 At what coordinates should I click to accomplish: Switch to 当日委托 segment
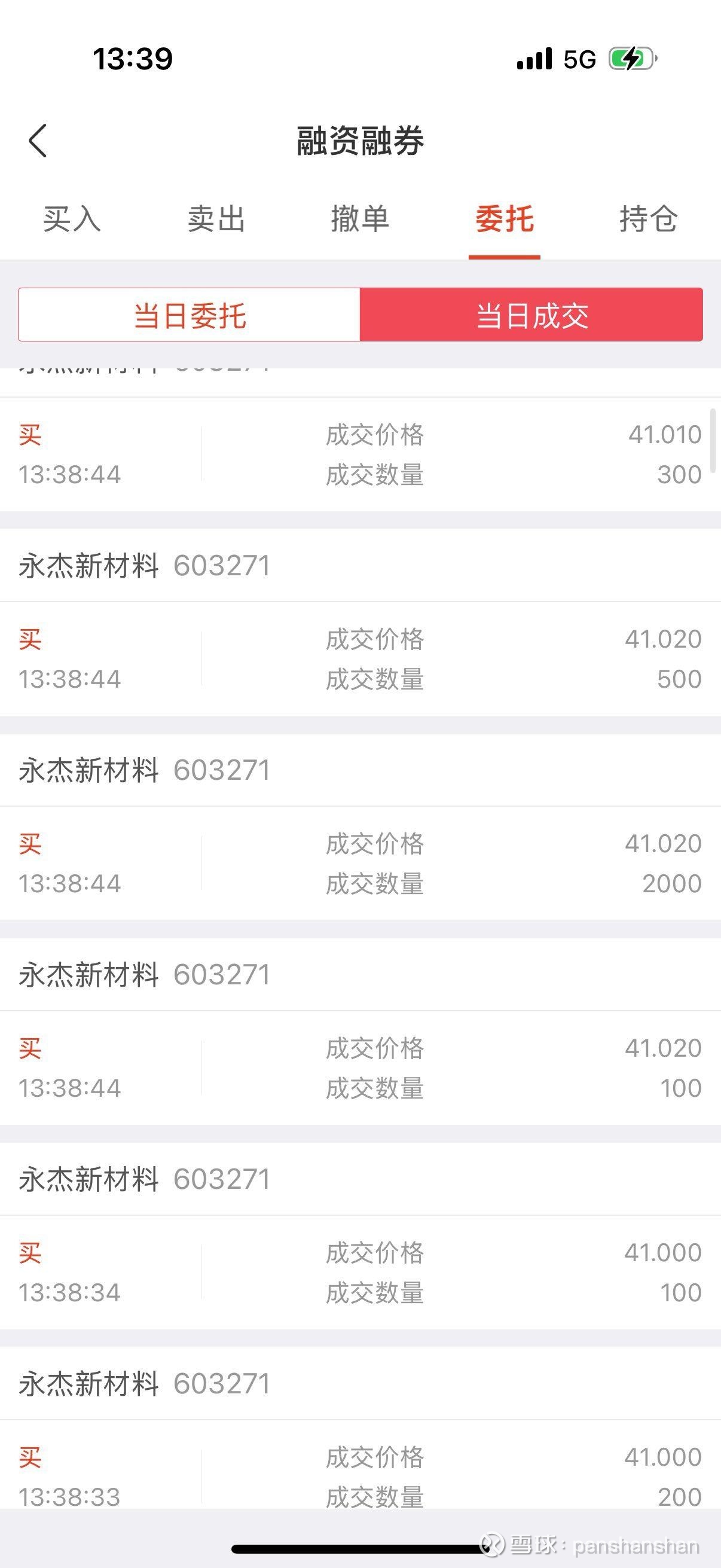tap(190, 315)
